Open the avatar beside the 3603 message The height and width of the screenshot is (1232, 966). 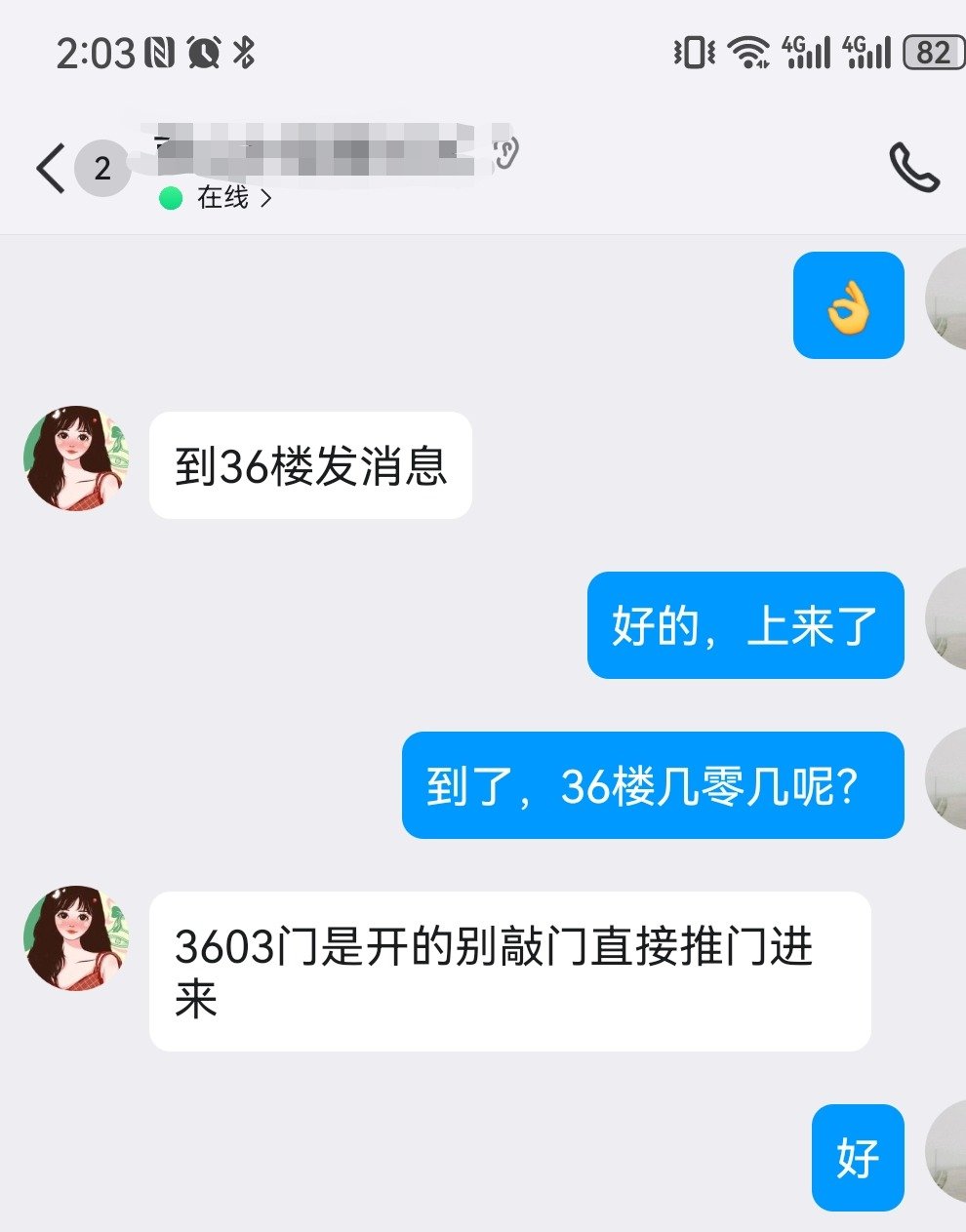tap(76, 938)
